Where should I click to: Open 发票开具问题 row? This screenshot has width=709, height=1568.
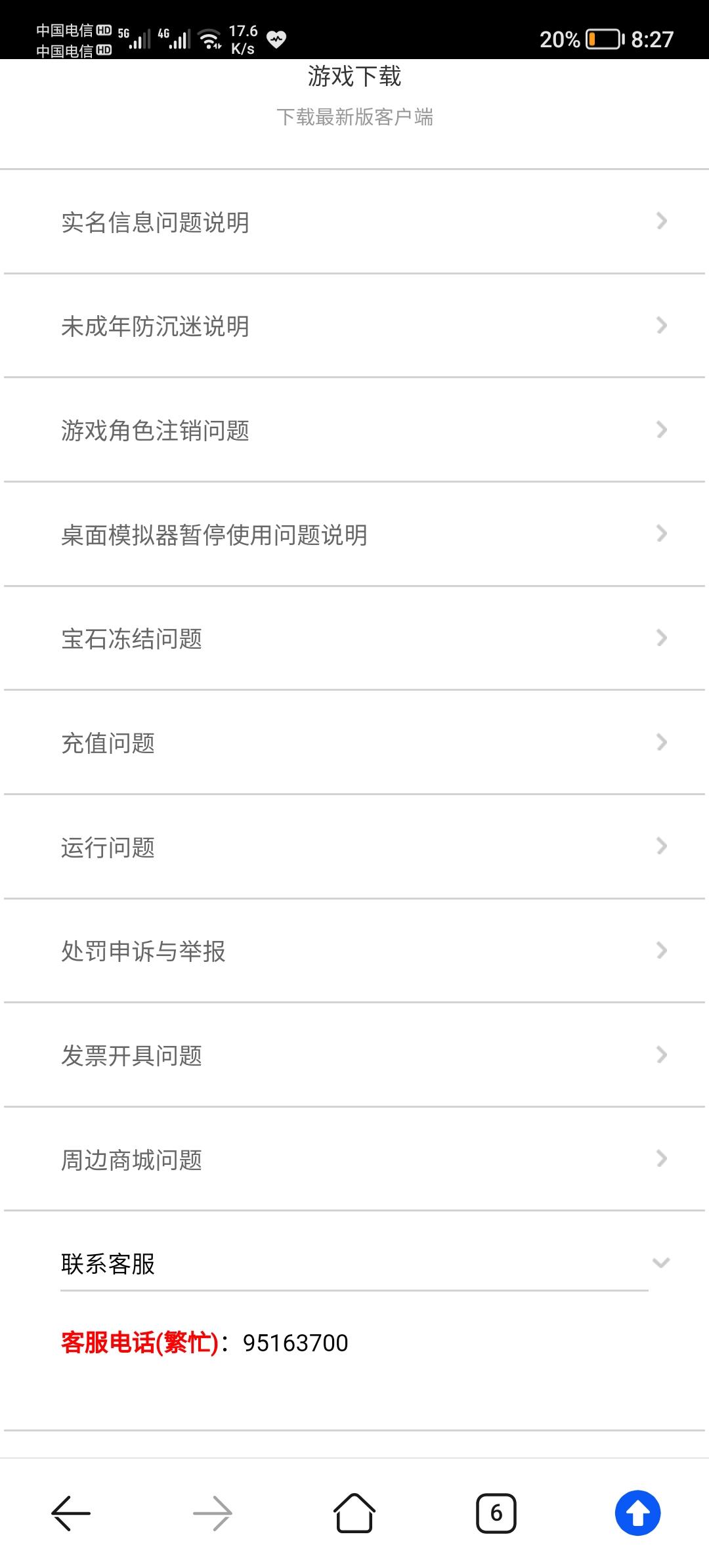click(x=354, y=1055)
